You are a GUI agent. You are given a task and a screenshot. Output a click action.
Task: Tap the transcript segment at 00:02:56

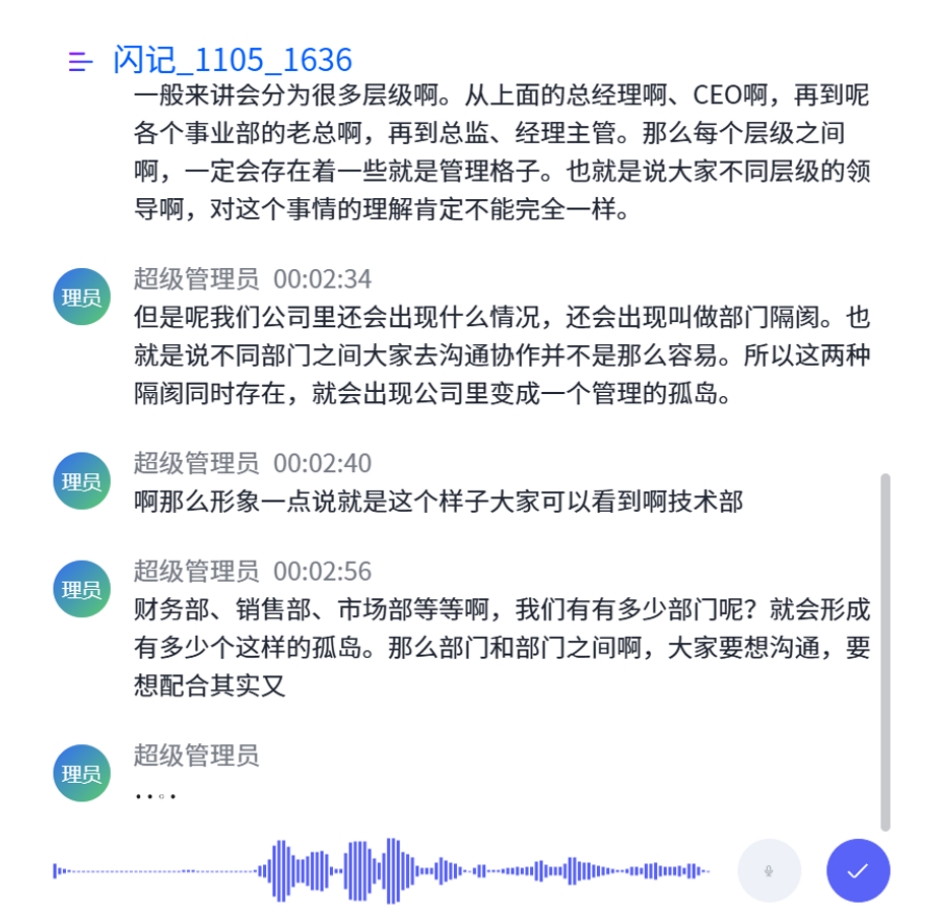[x=501, y=647]
